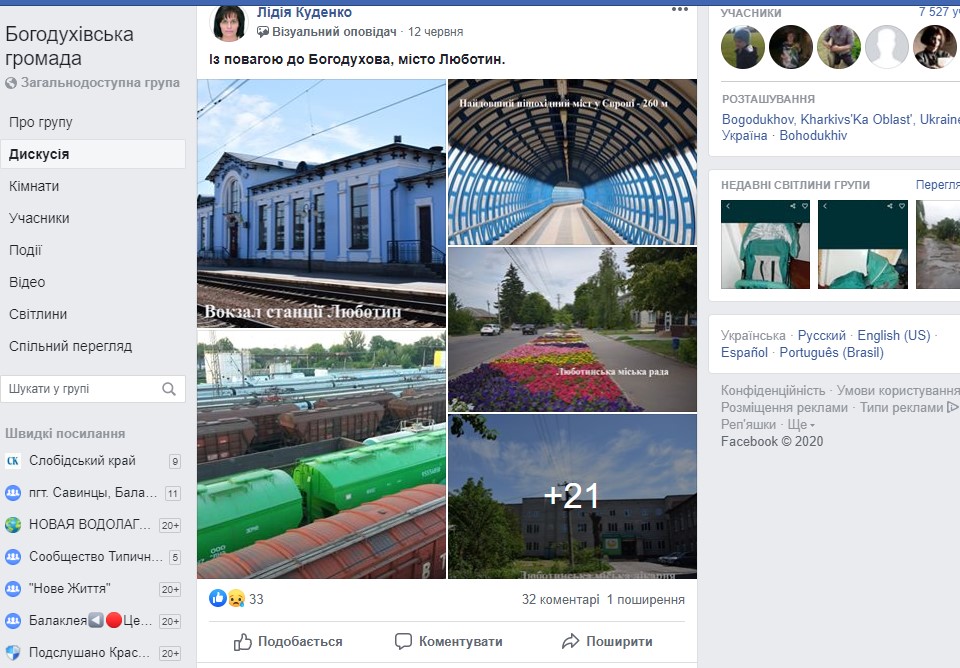Share the post via Поширити
This screenshot has height=668, width=960.
(607, 642)
